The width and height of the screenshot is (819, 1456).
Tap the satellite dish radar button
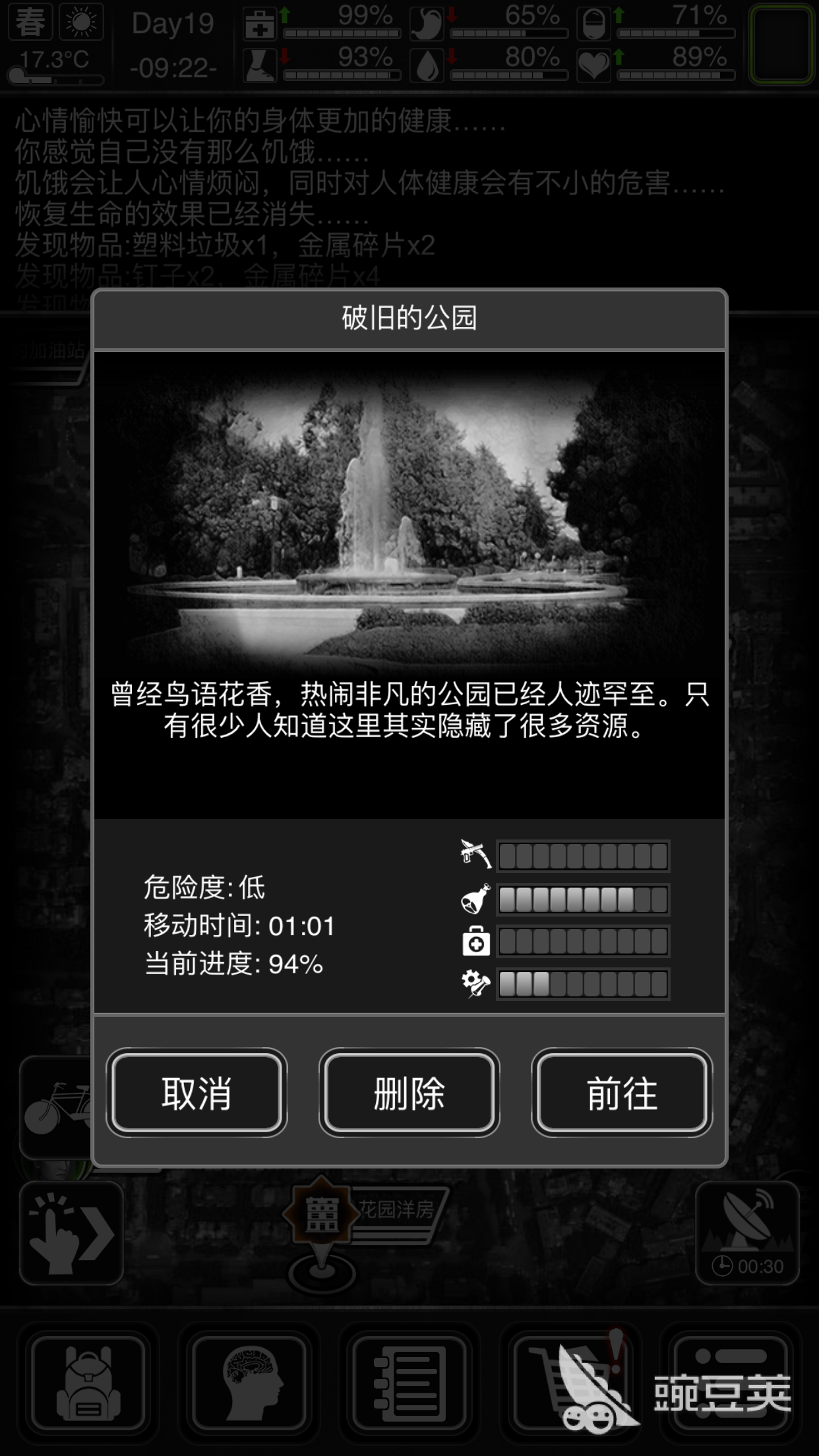coord(747,1232)
